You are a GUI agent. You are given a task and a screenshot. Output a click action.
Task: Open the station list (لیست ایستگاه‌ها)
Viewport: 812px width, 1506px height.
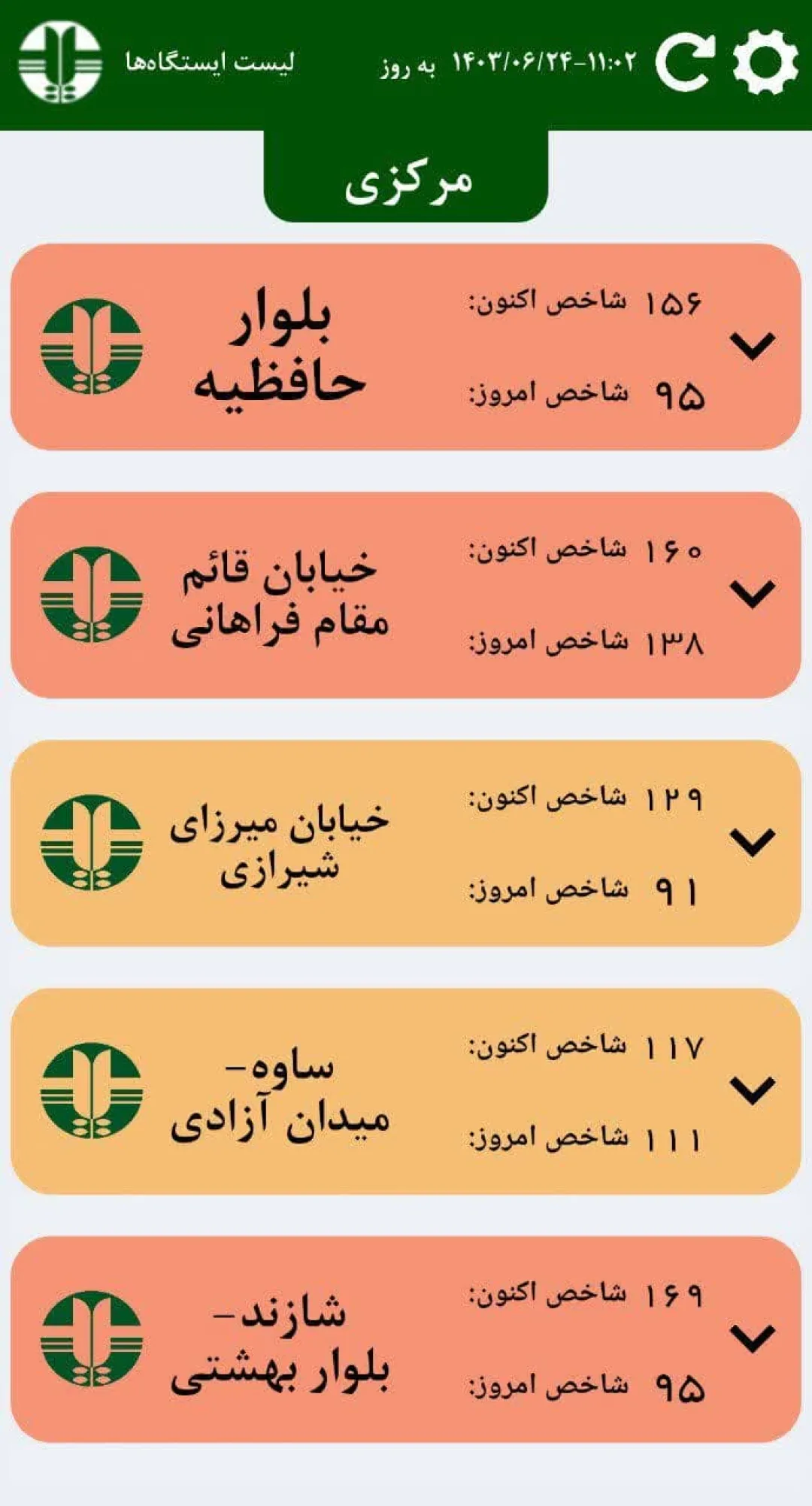(x=210, y=62)
